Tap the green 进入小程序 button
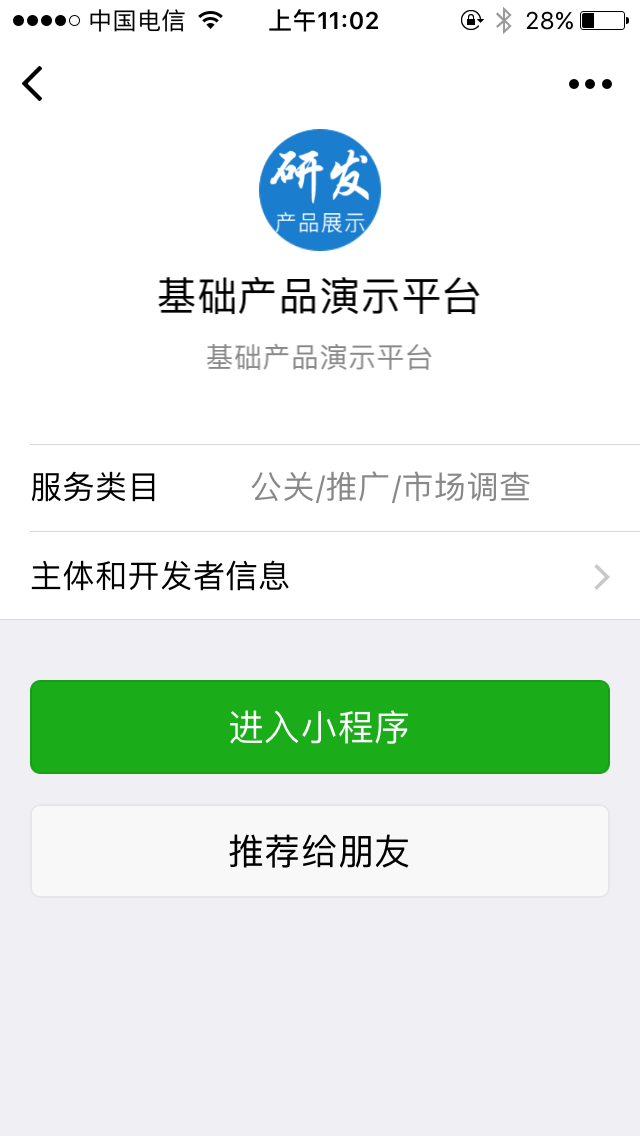 [320, 727]
